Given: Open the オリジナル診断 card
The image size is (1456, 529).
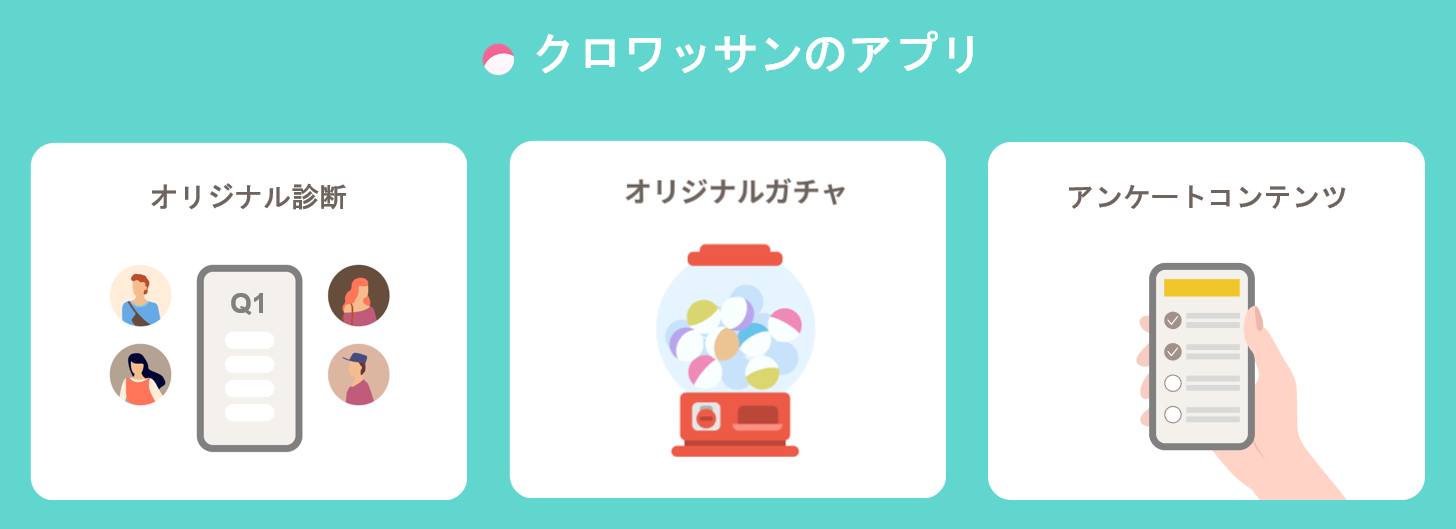Looking at the screenshot, I should click(249, 321).
